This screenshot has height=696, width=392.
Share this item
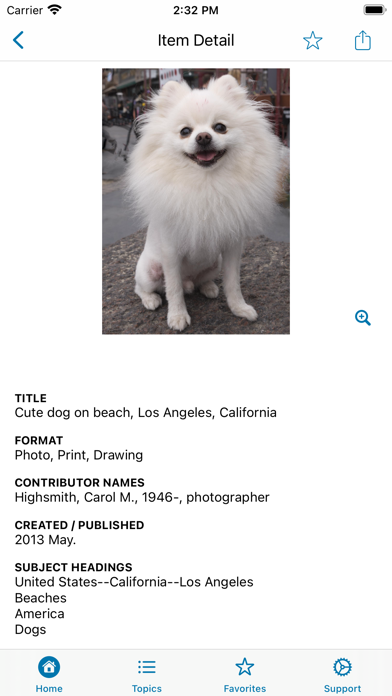tap(363, 40)
